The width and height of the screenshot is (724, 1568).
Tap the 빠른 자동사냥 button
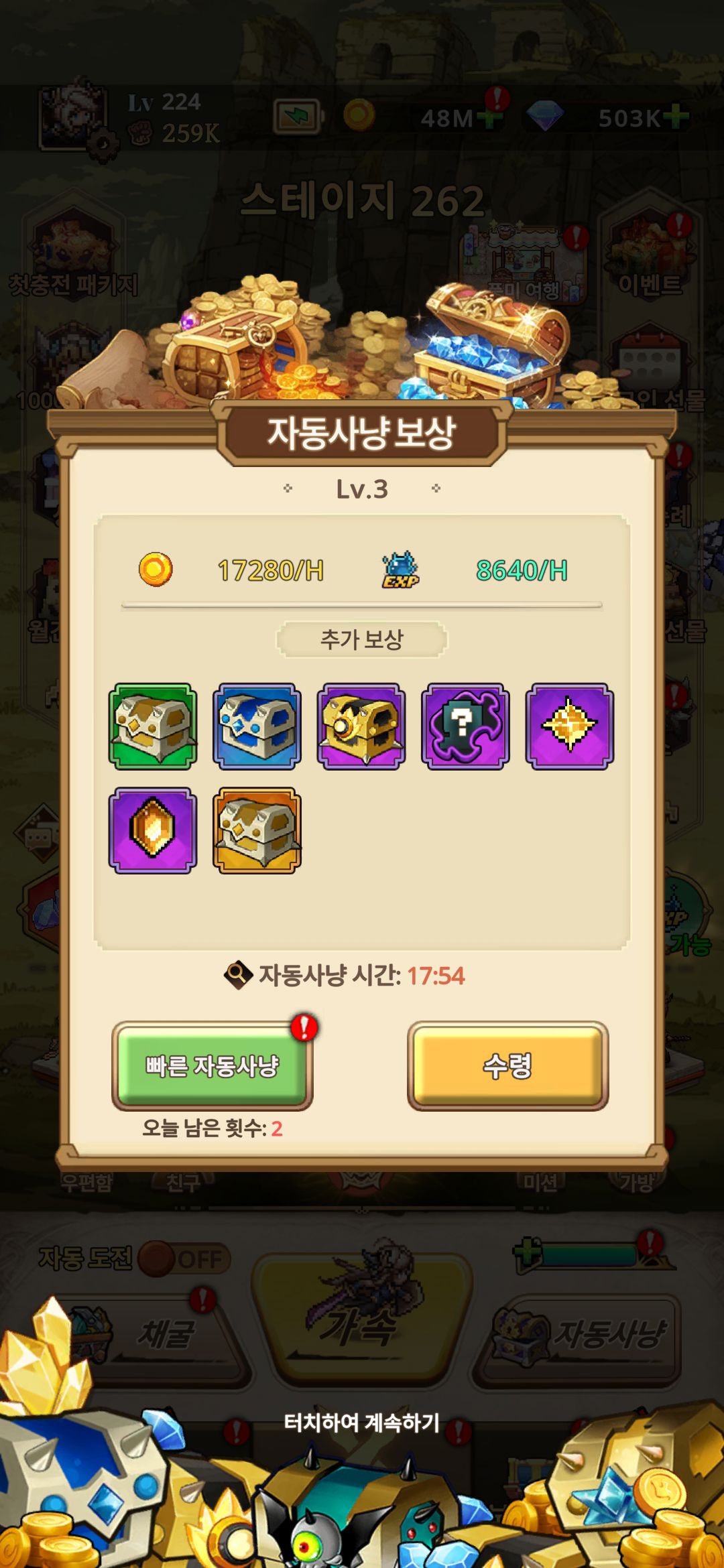(x=212, y=1065)
